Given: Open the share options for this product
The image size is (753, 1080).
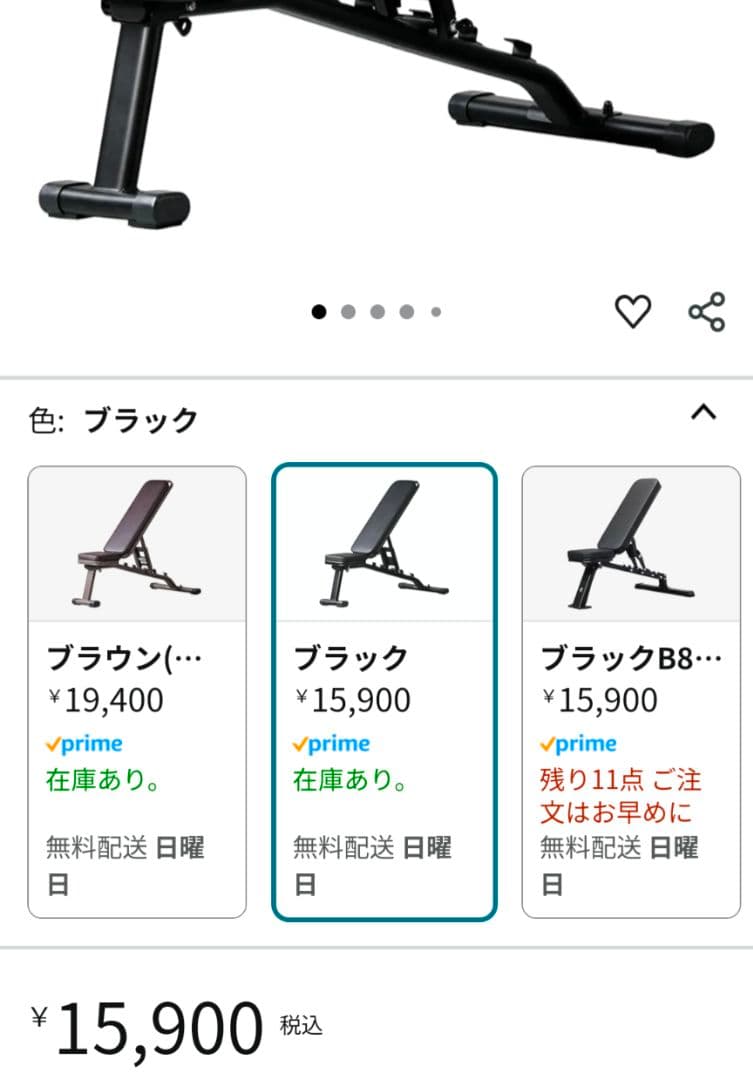Looking at the screenshot, I should [x=706, y=311].
